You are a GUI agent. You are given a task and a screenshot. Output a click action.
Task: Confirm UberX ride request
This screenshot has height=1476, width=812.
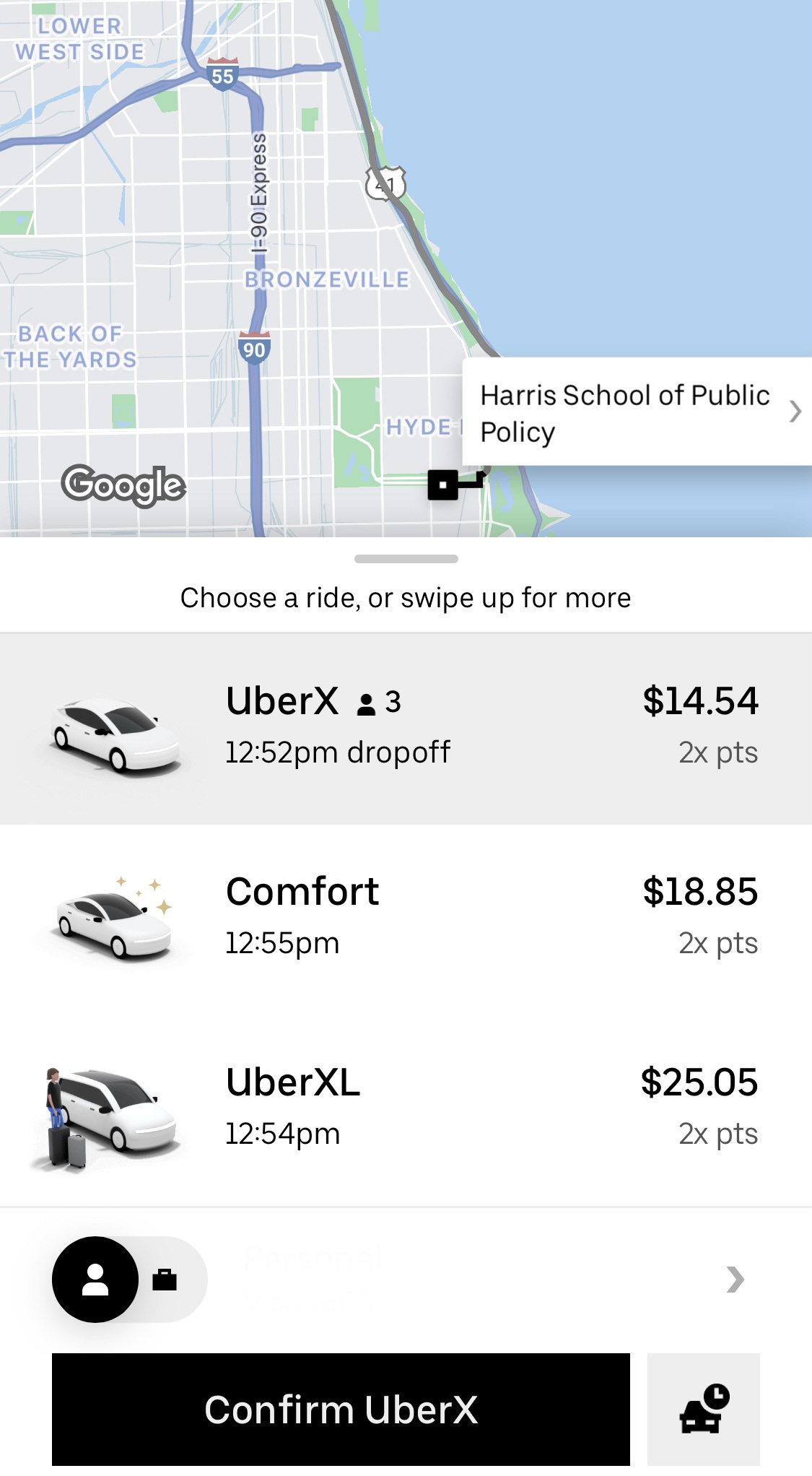tap(341, 1409)
